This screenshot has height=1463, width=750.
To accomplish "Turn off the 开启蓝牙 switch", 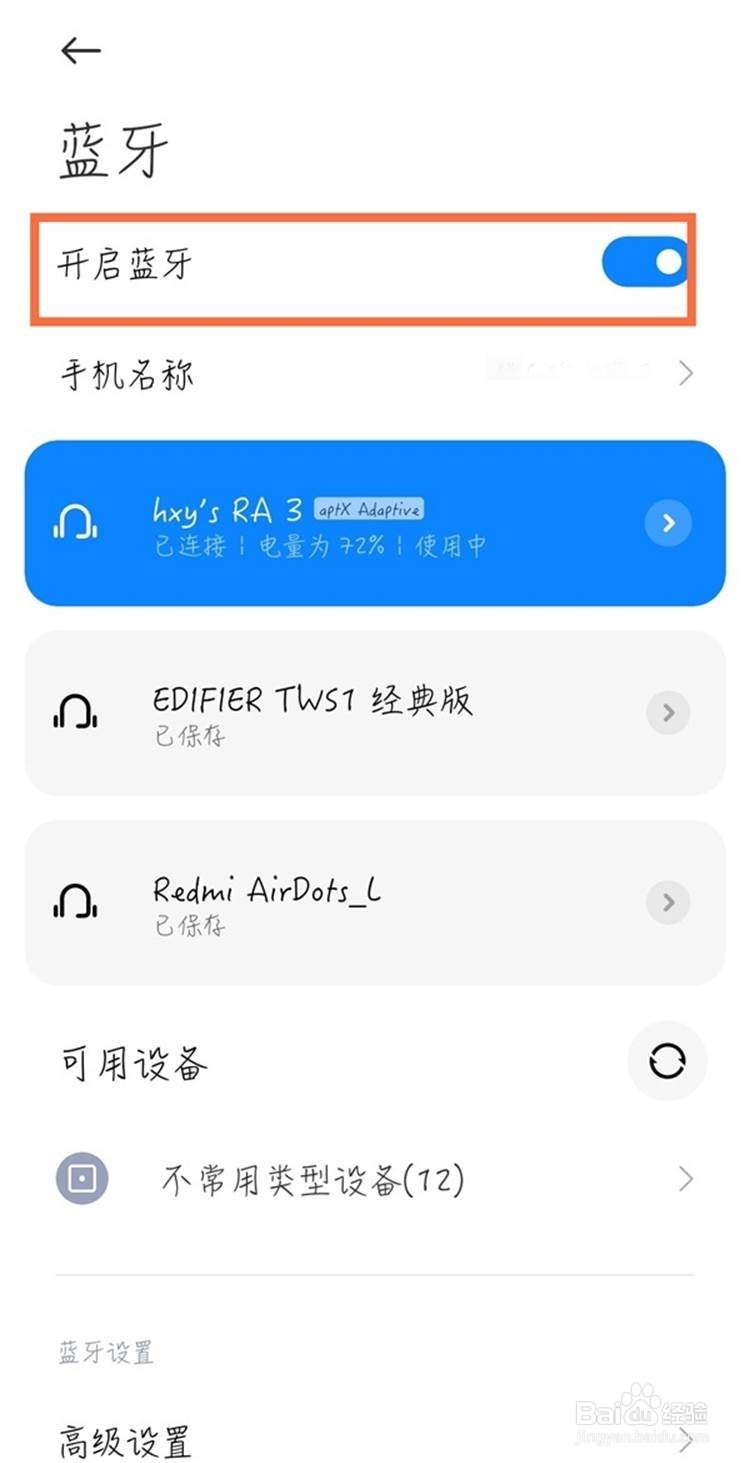I will (645, 262).
